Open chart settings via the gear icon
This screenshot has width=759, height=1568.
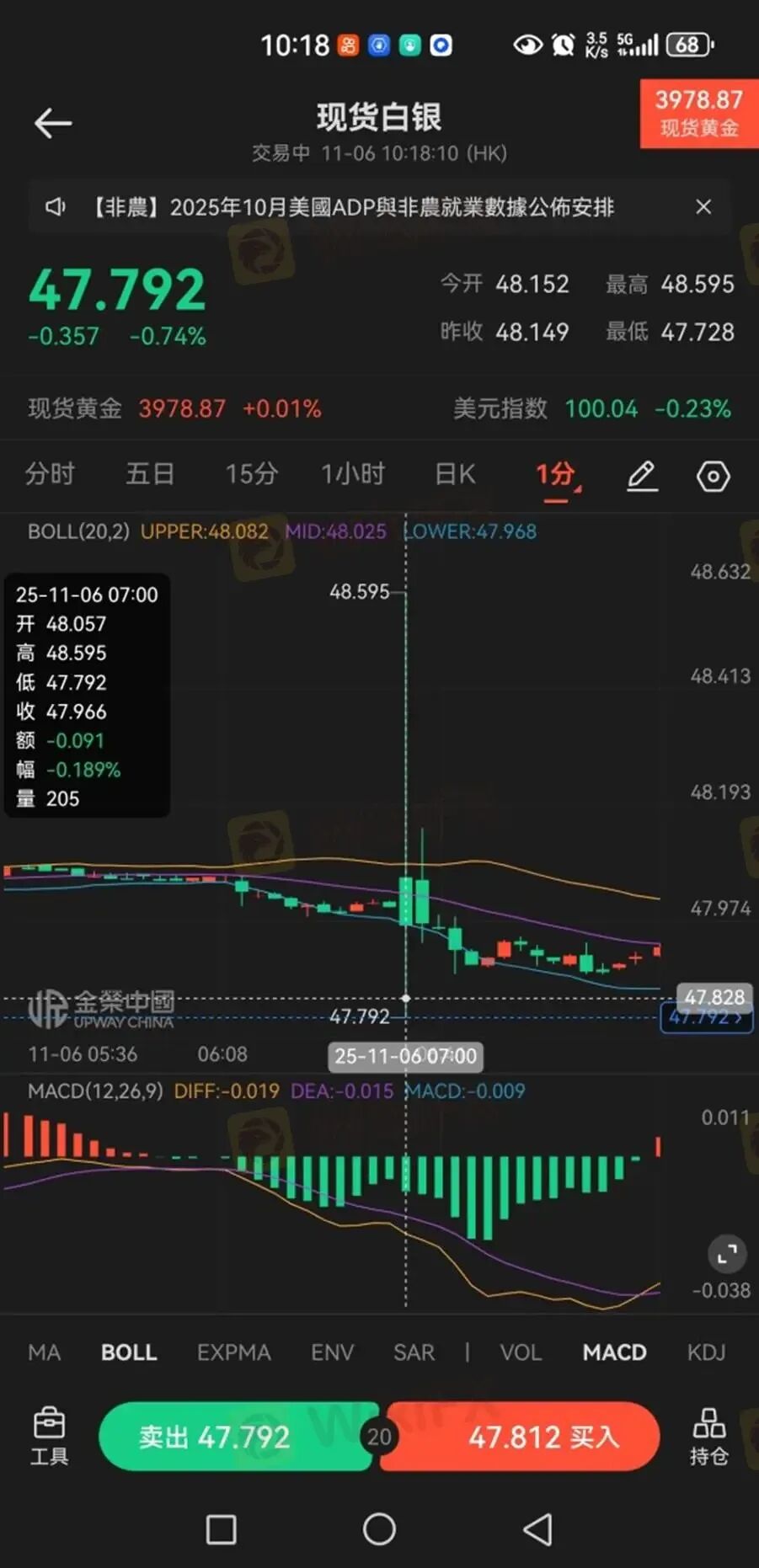[x=713, y=476]
